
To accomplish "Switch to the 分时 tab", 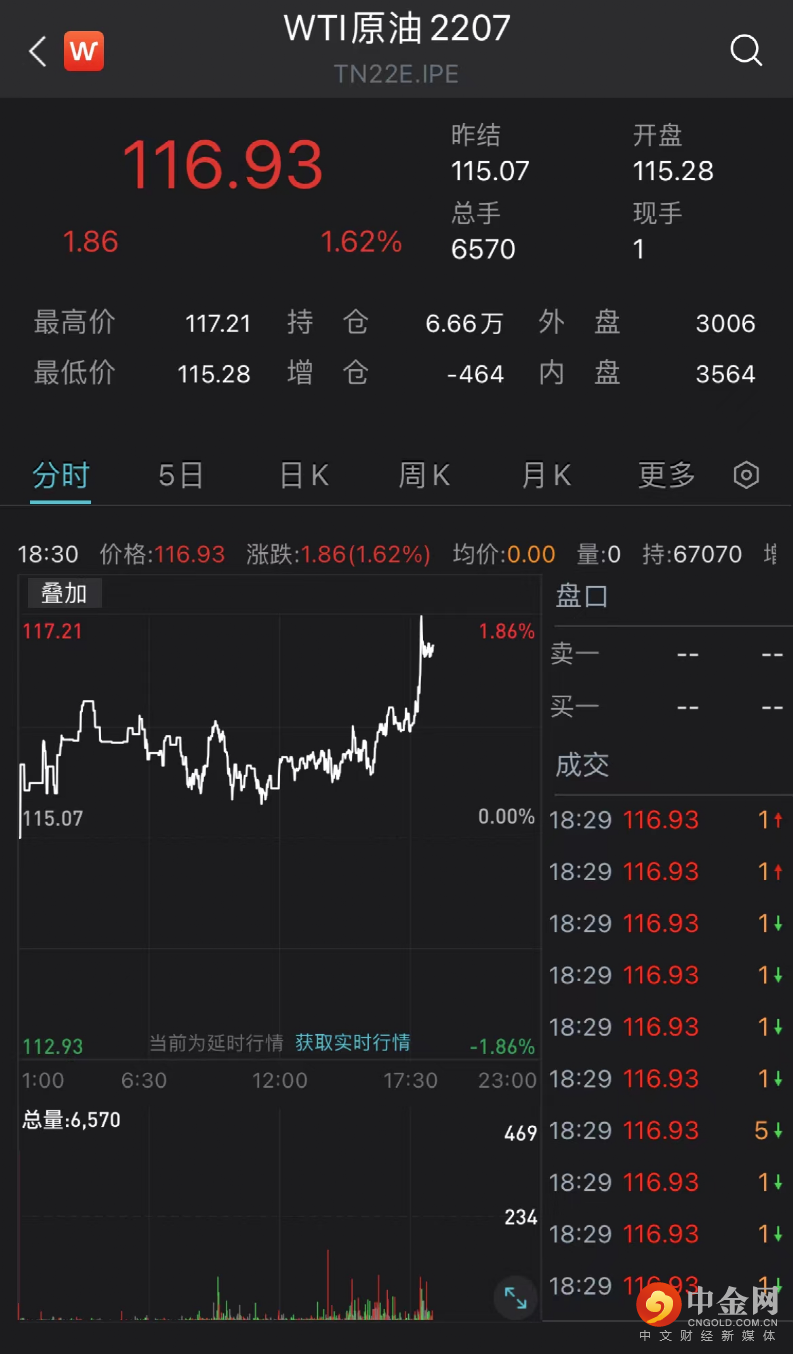I will (61, 475).
